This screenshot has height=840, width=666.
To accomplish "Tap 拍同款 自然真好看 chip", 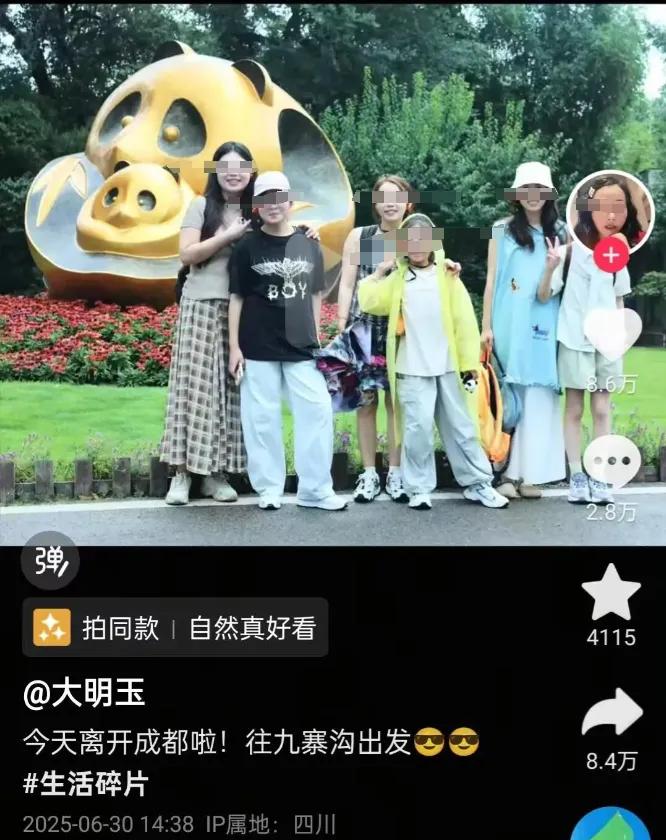I will click(176, 628).
